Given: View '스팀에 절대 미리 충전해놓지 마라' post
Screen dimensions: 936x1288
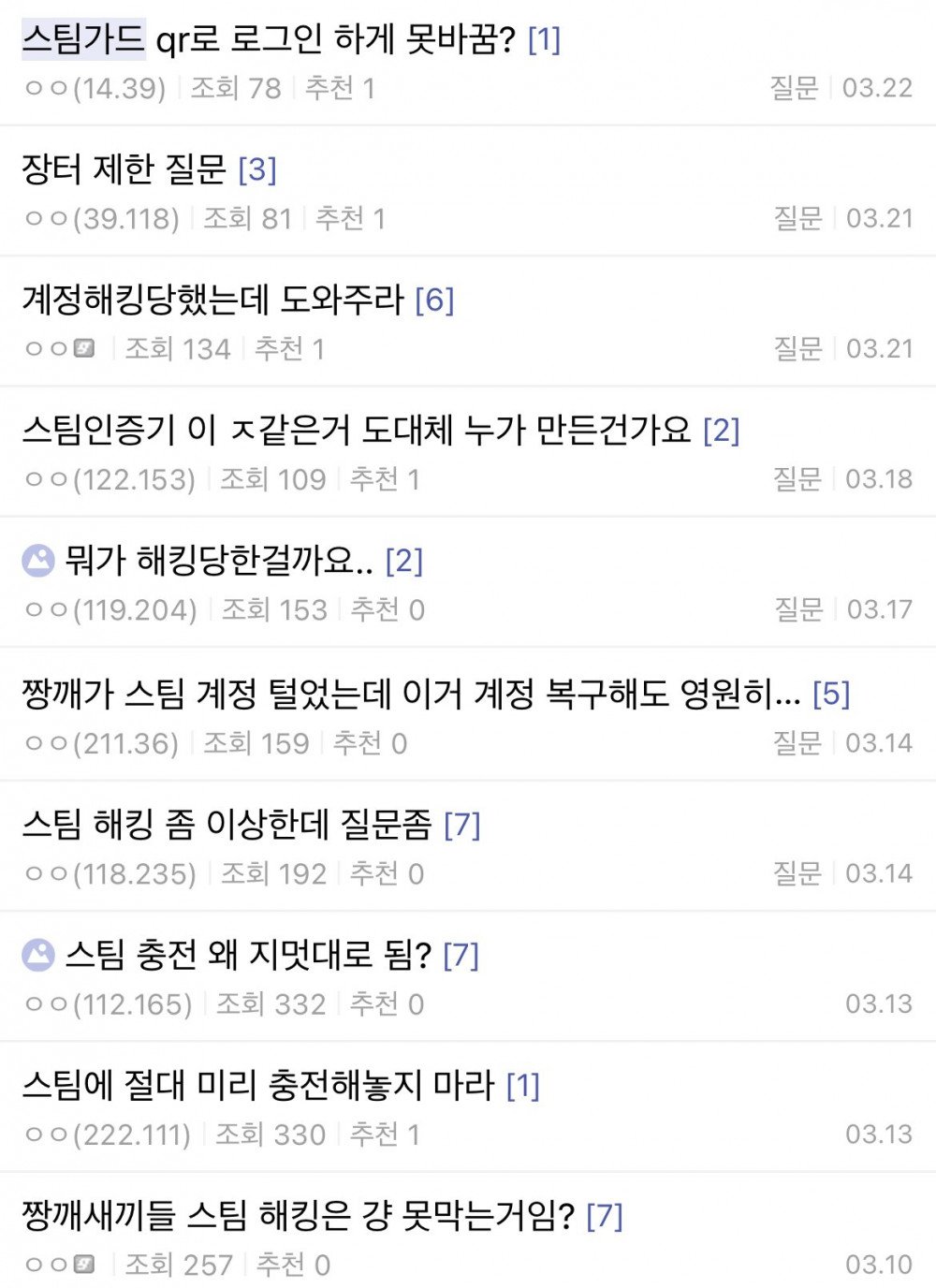Looking at the screenshot, I should pyautogui.click(x=257, y=1085).
